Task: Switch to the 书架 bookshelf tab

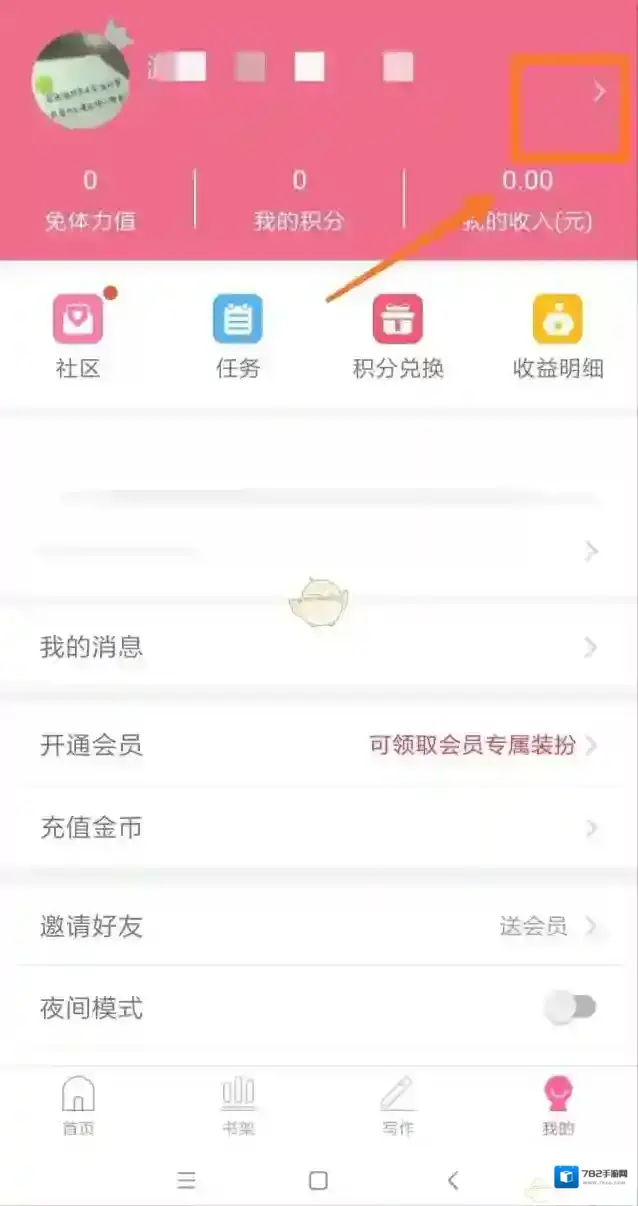Action: [238, 1105]
